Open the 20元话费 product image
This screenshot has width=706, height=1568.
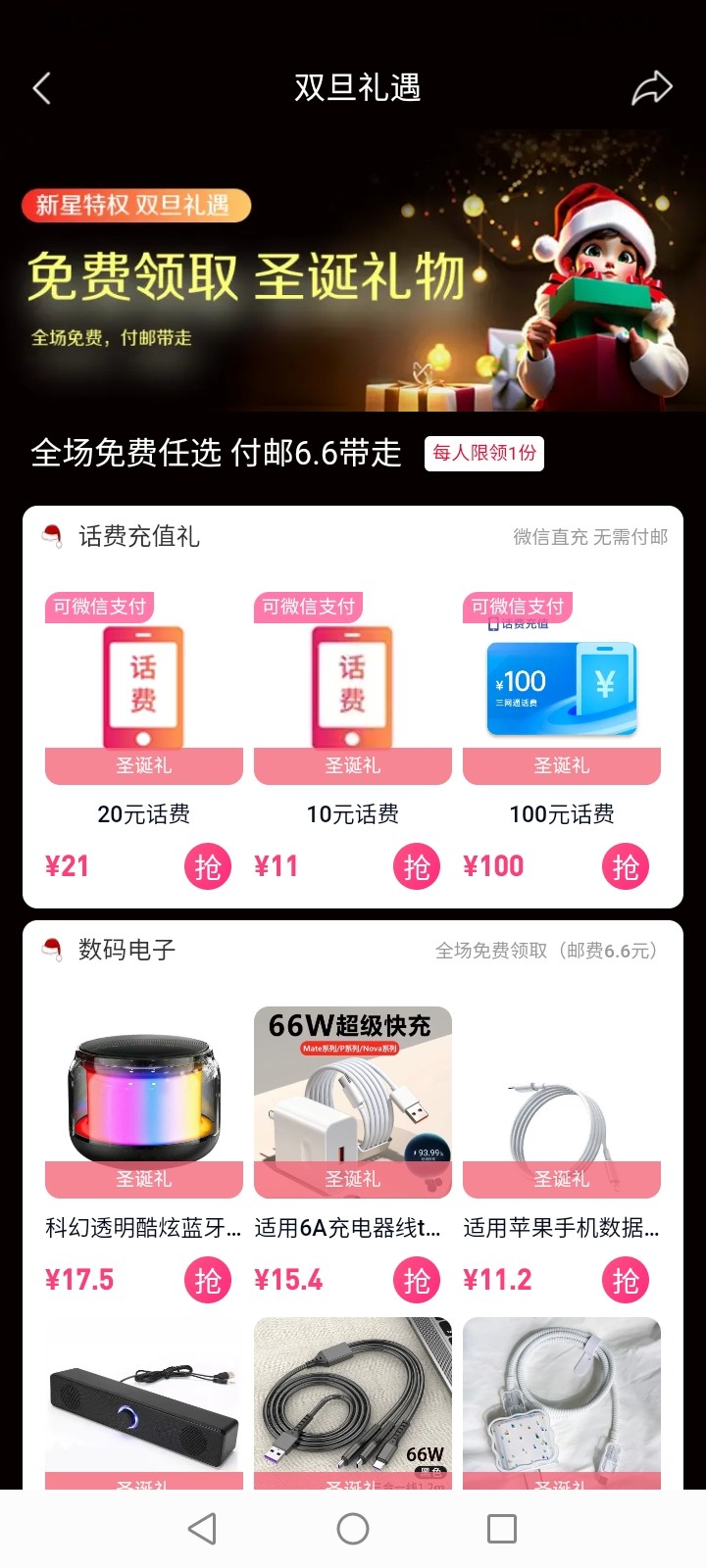143,688
